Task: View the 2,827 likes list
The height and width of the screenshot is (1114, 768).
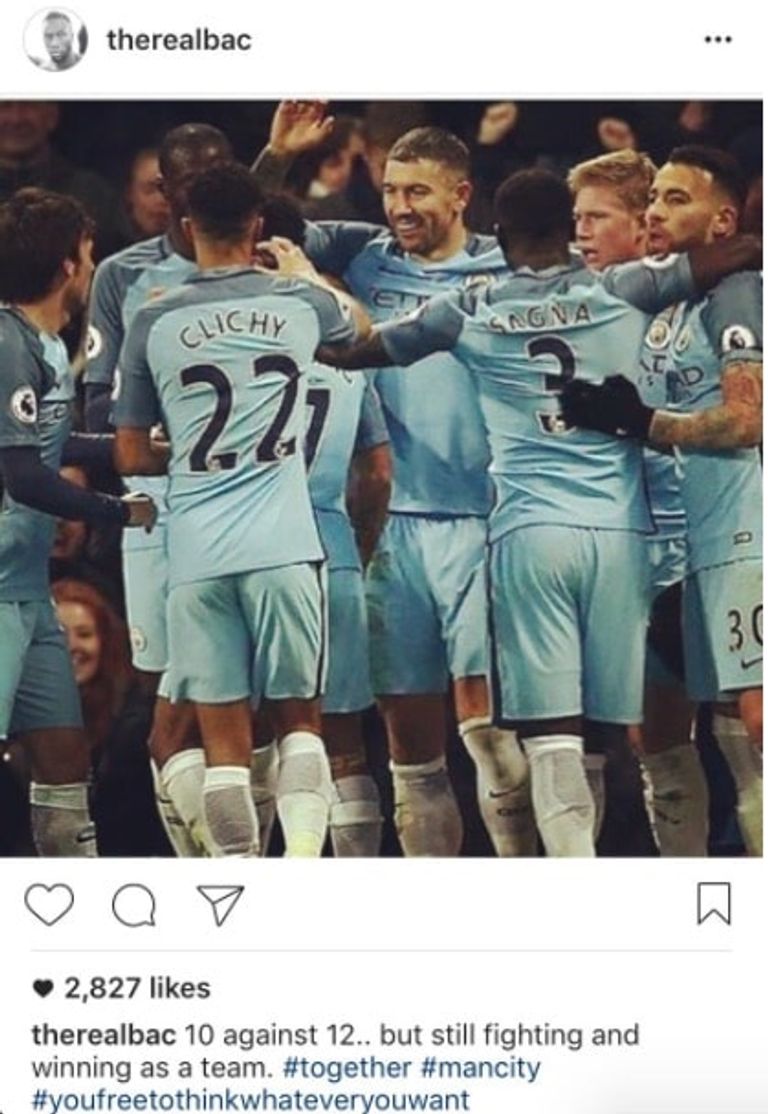Action: [x=136, y=989]
